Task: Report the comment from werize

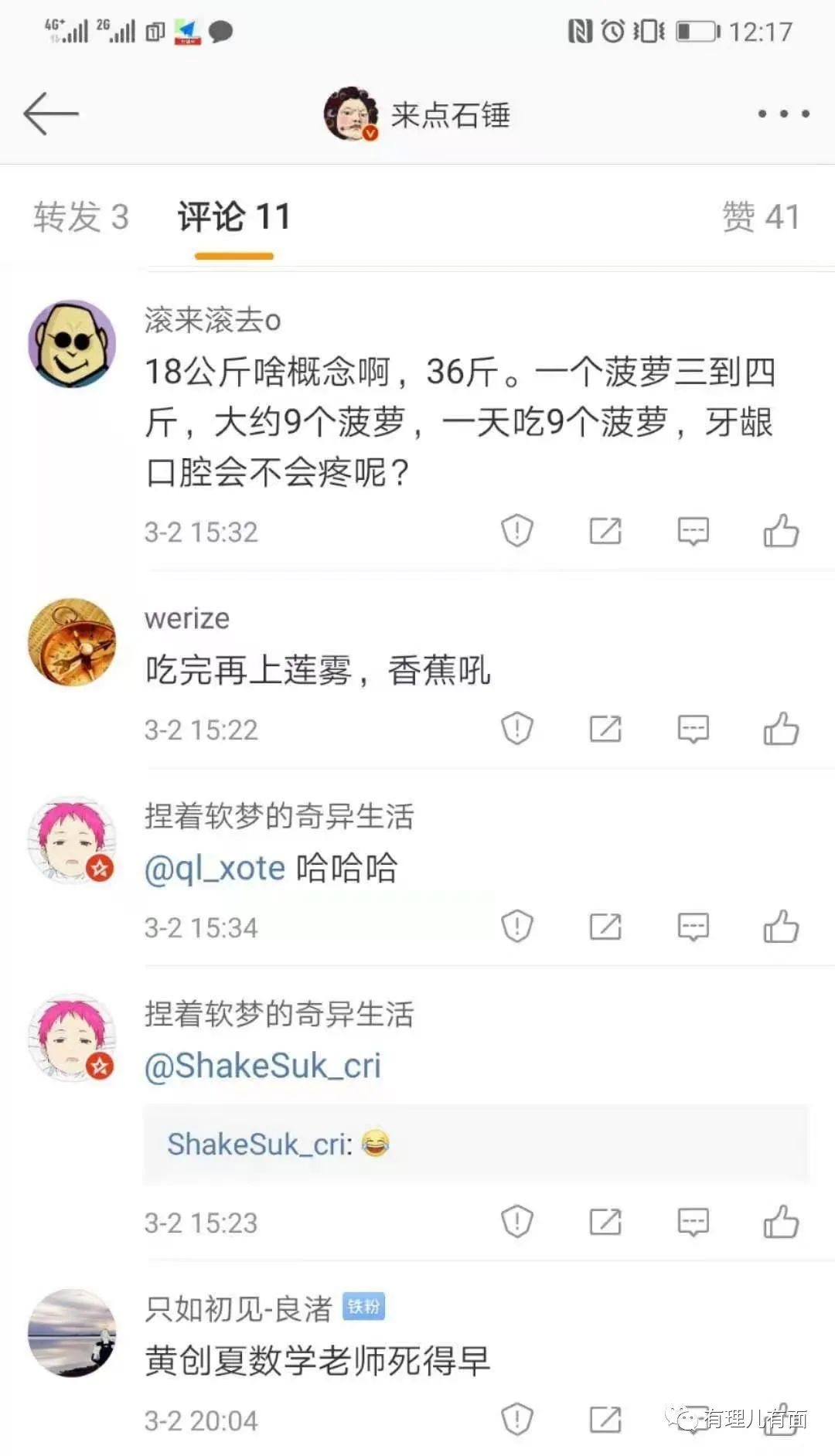Action: pos(516,728)
